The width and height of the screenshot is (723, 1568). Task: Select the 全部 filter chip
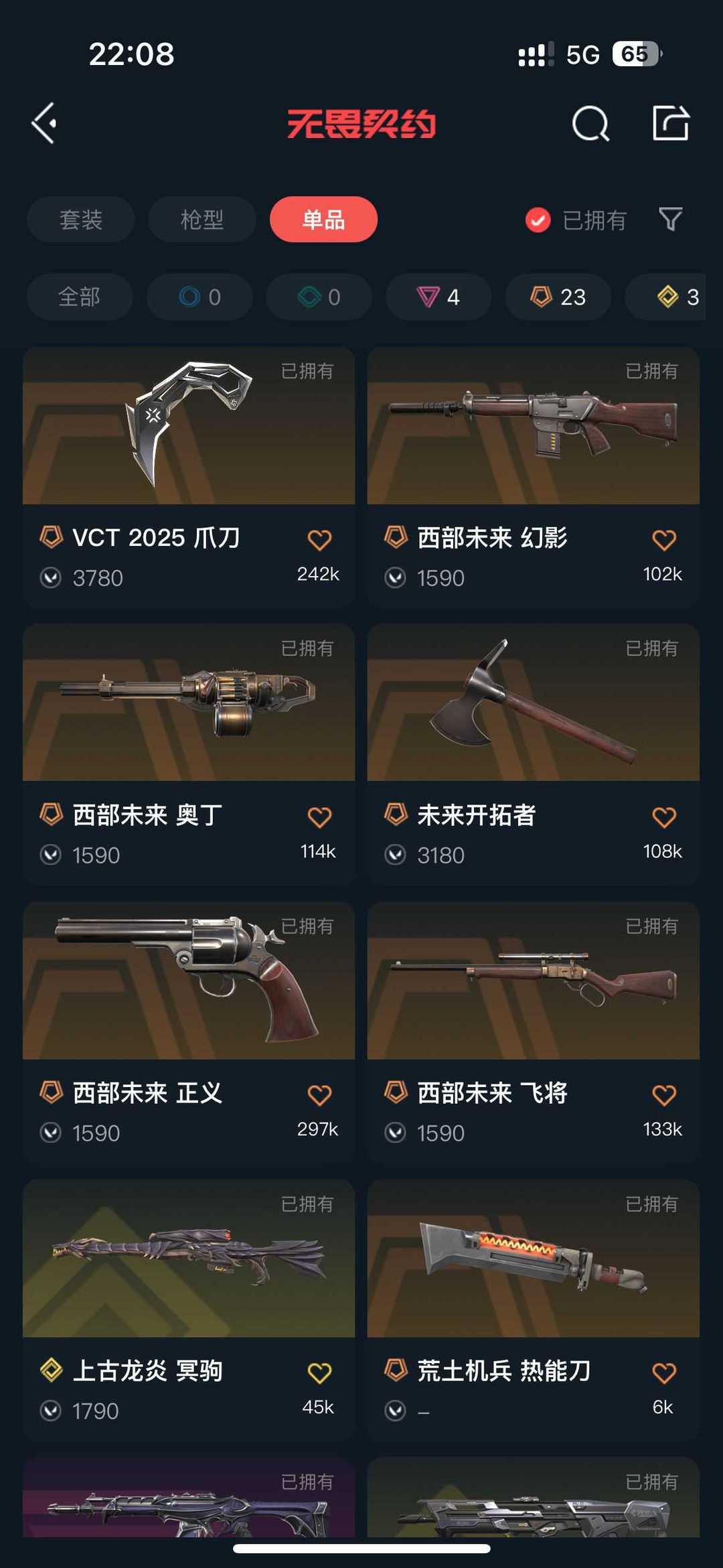pos(80,297)
